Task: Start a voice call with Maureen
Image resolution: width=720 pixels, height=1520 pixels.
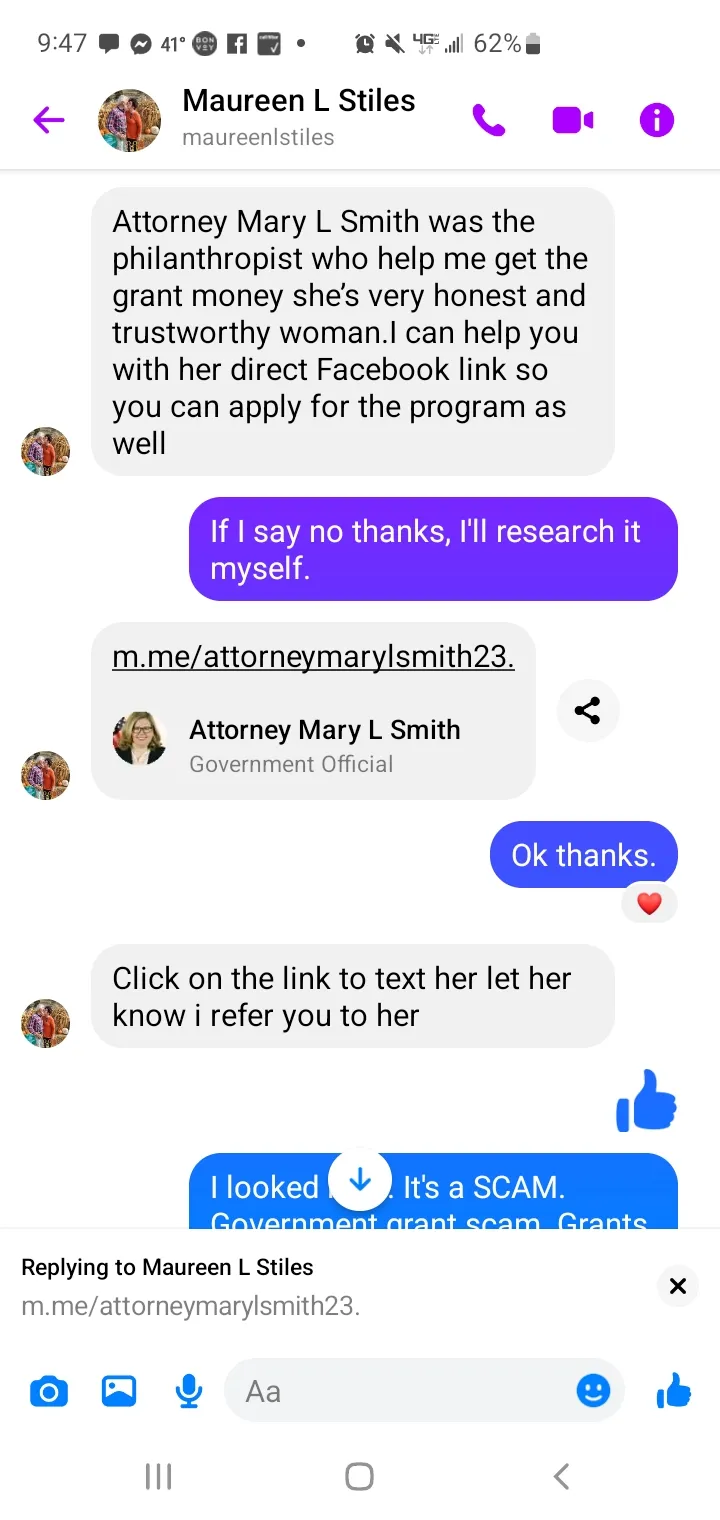Action: pos(489,121)
